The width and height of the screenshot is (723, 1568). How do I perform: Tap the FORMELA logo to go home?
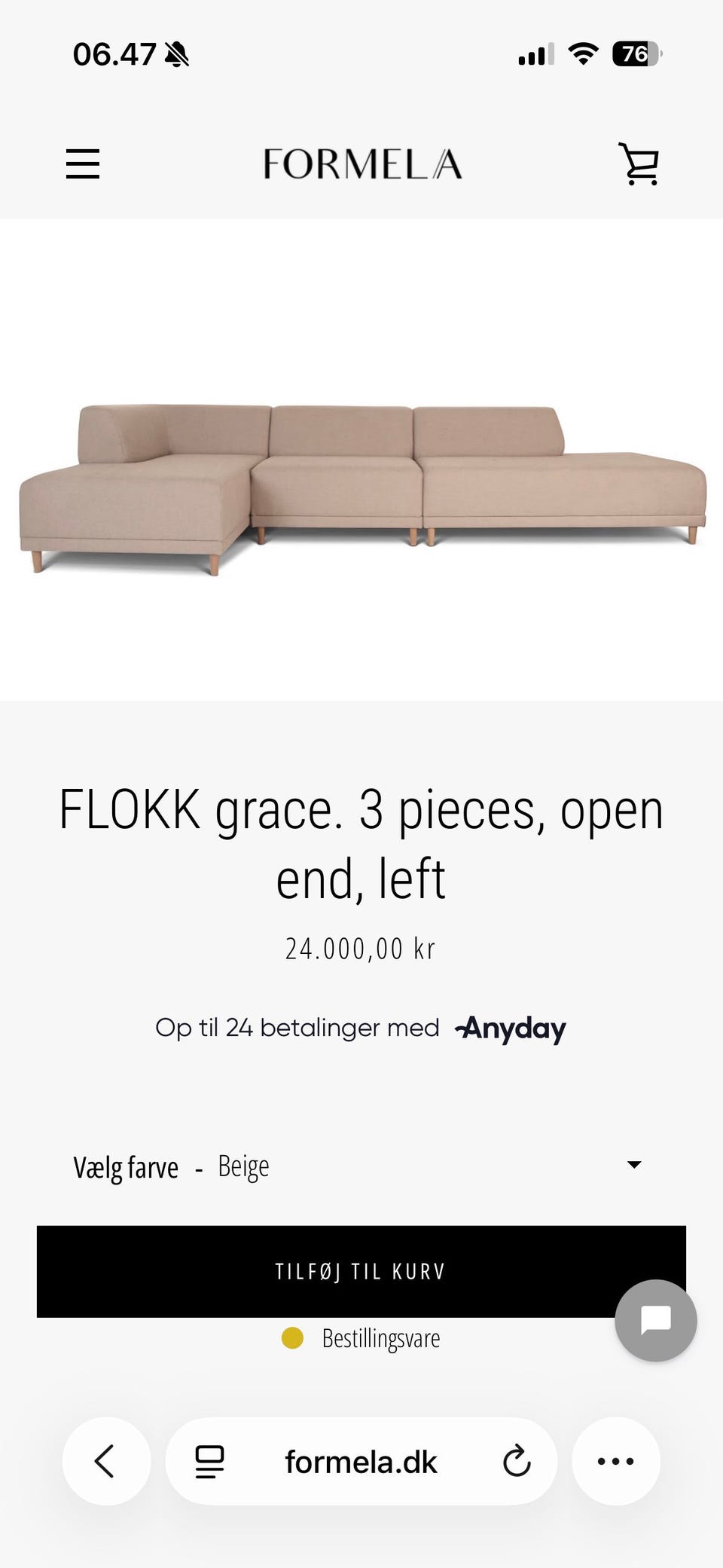[362, 164]
